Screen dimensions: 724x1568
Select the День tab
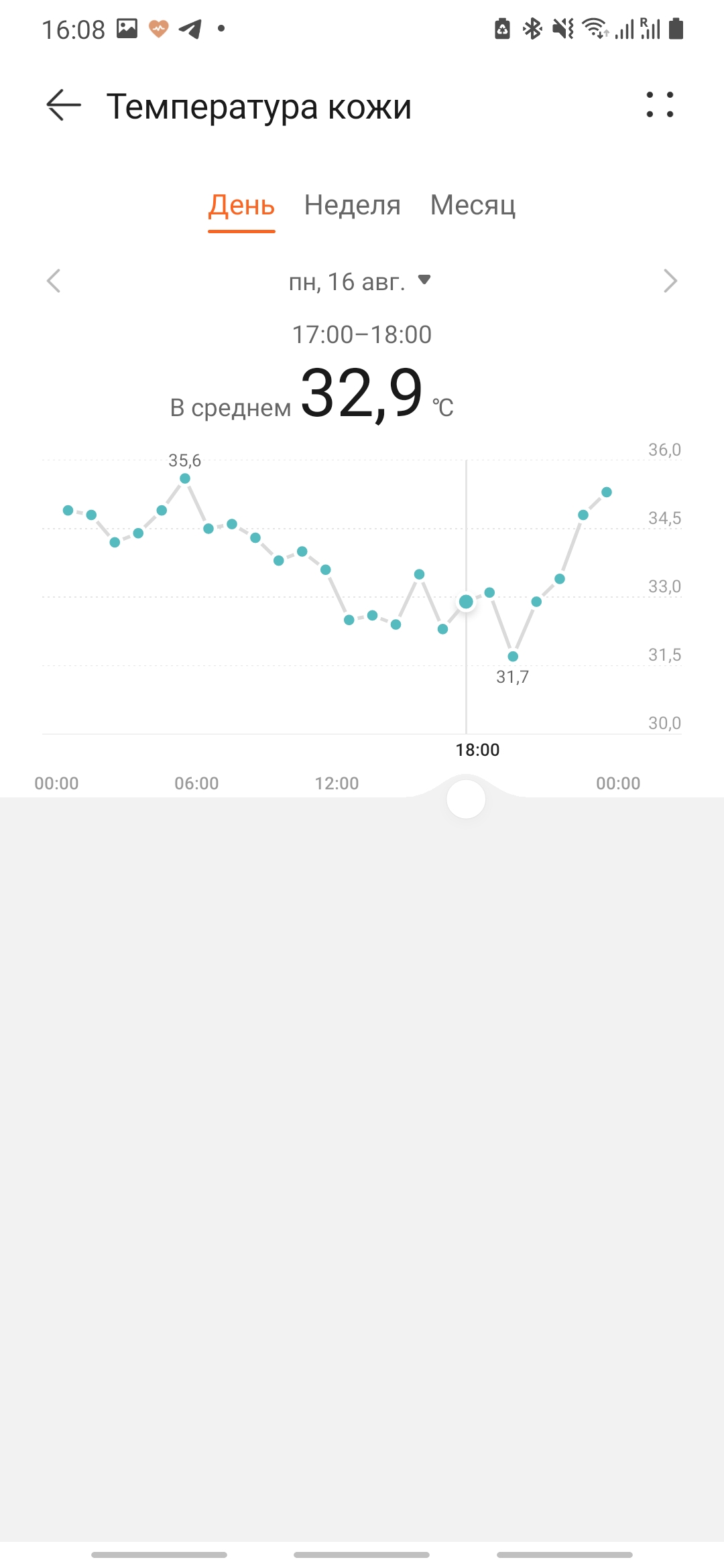[x=241, y=205]
